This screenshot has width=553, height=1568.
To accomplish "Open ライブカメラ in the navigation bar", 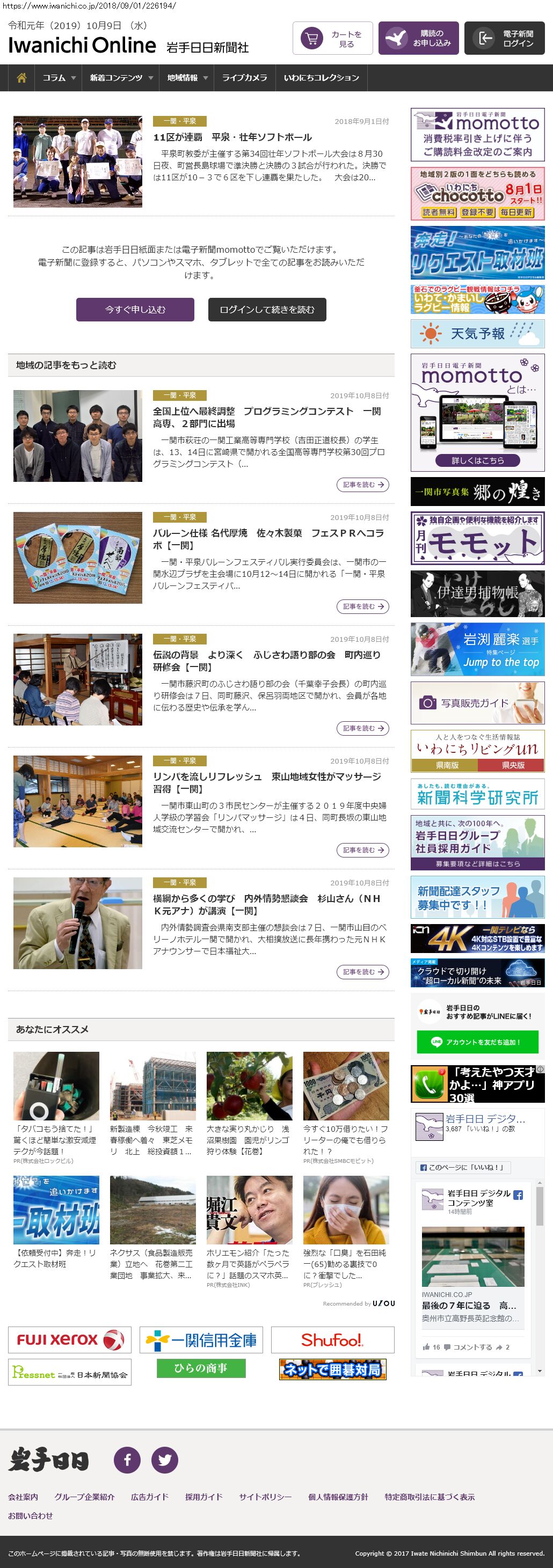I will [x=244, y=78].
